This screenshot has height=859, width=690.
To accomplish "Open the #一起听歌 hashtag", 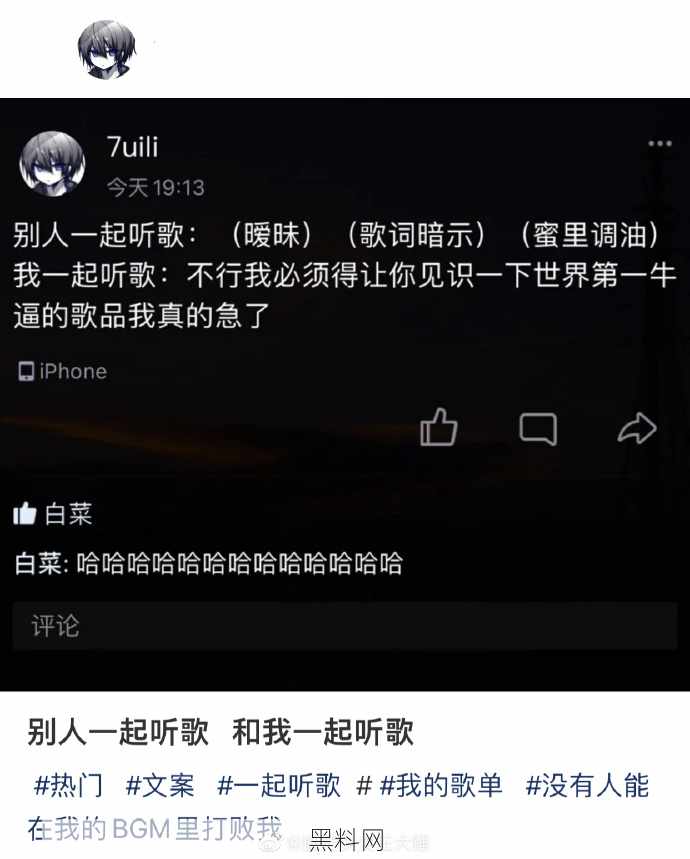I will 279,785.
